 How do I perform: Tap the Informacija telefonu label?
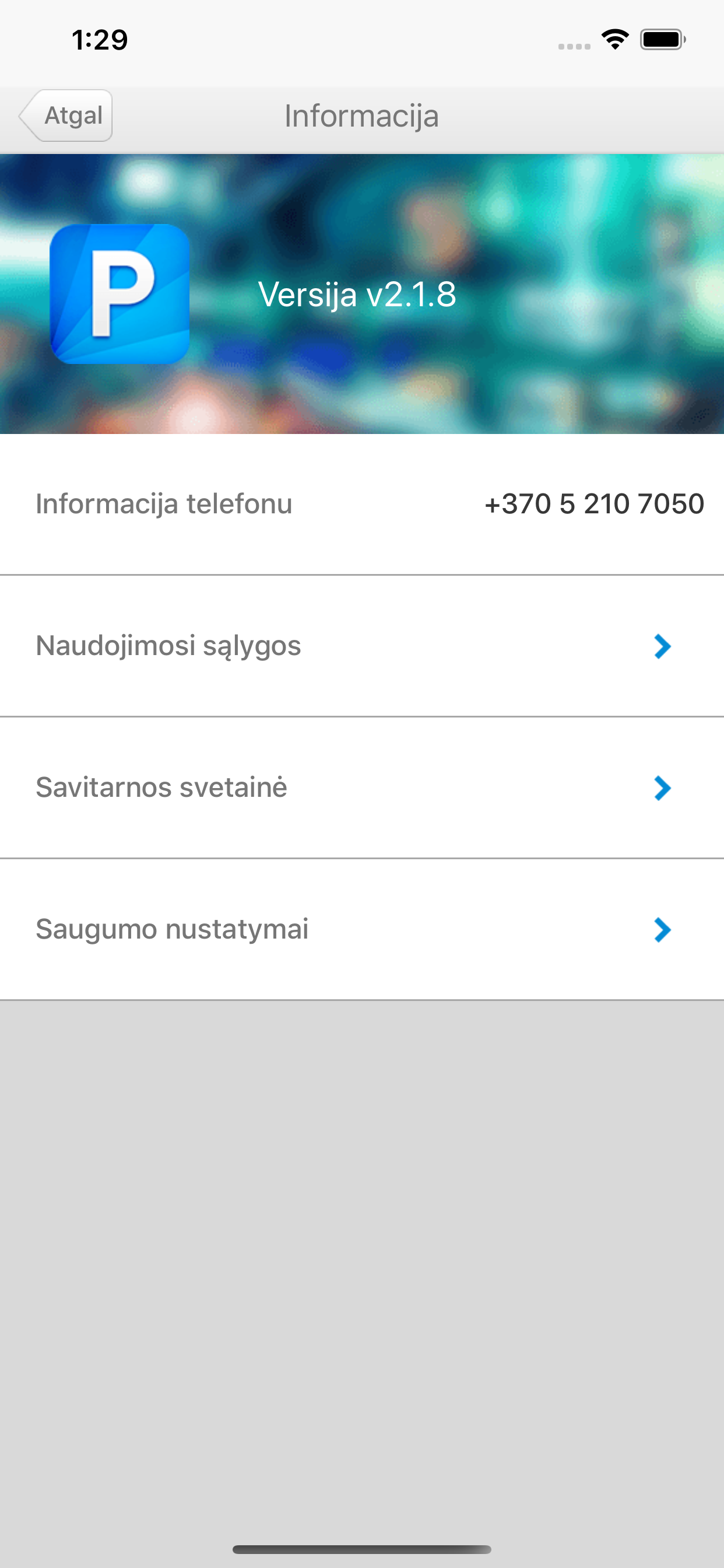point(163,505)
